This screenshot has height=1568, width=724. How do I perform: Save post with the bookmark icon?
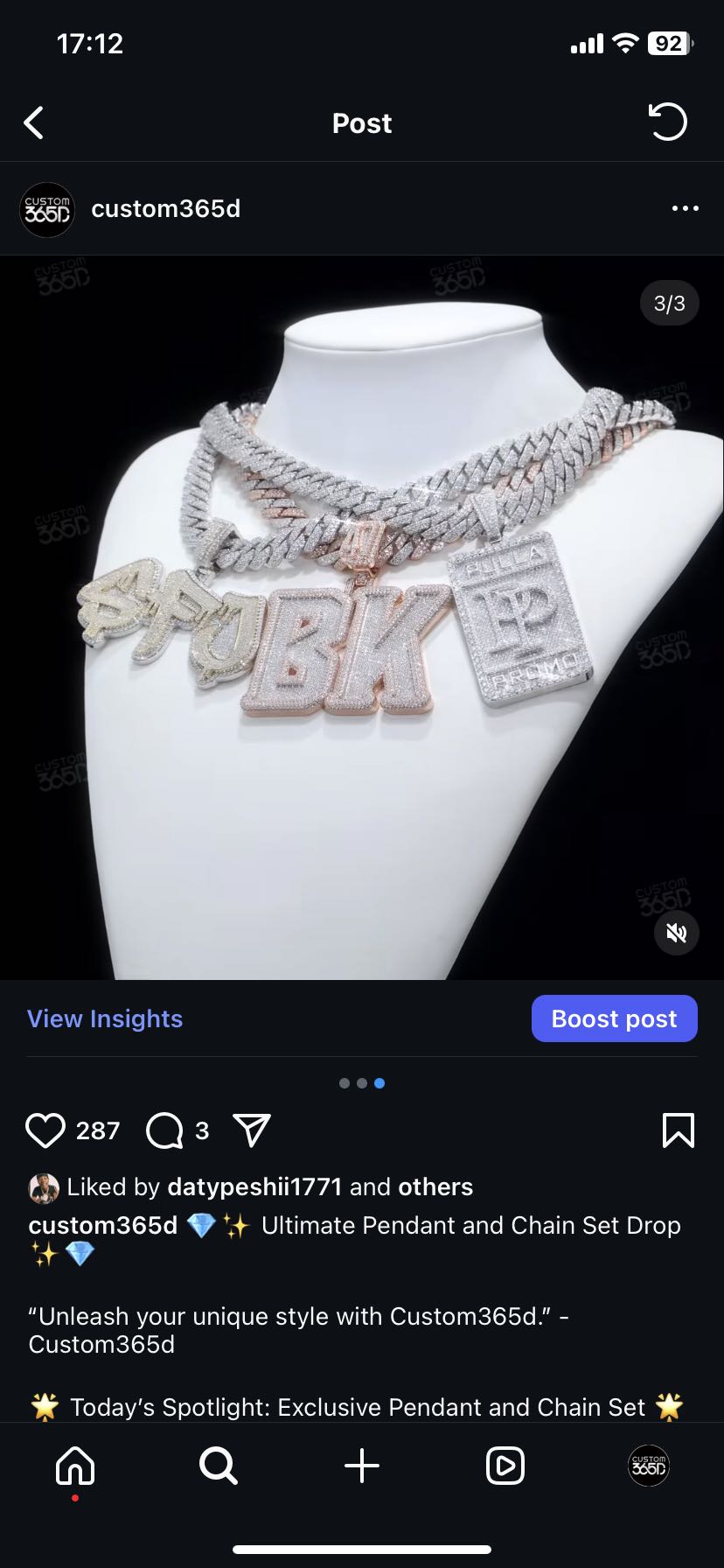tap(679, 1130)
